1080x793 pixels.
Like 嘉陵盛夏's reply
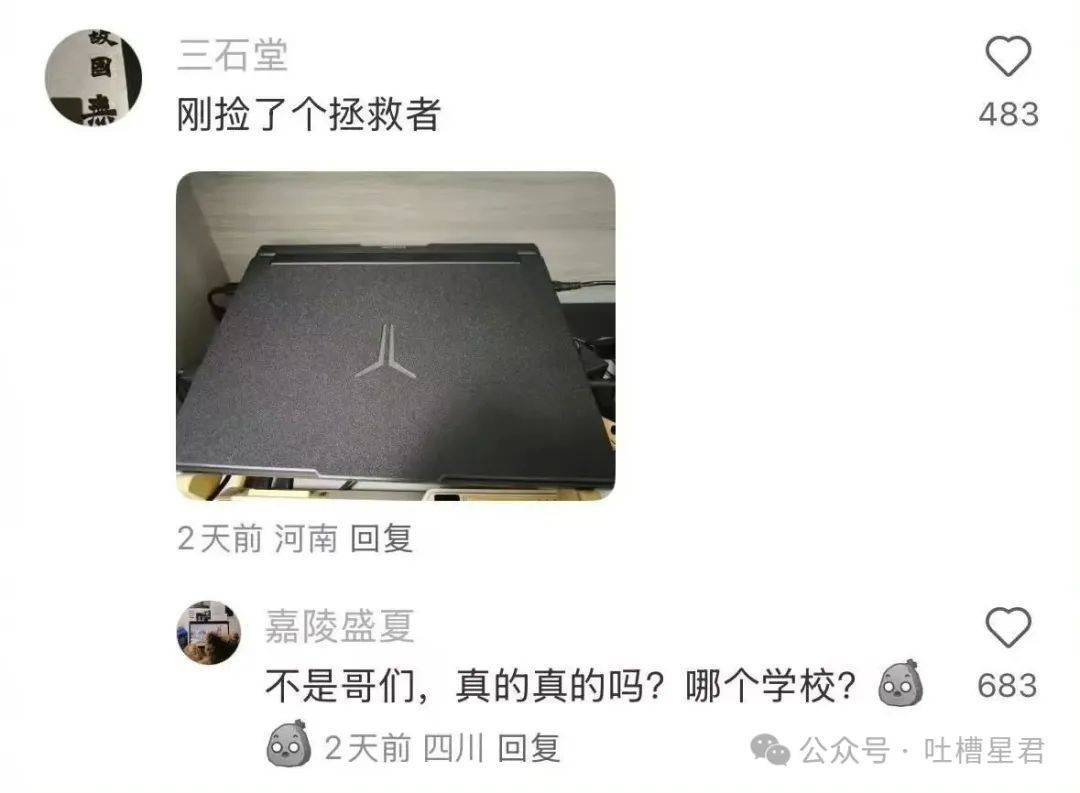(x=1007, y=628)
